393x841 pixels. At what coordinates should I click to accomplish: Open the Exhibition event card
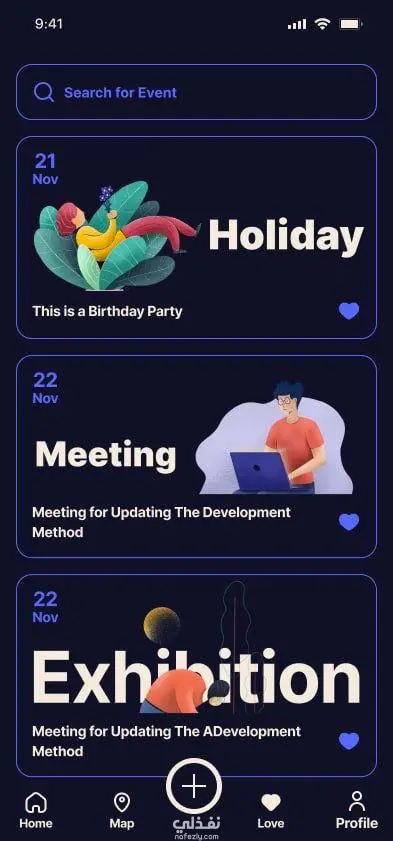pyautogui.click(x=196, y=675)
